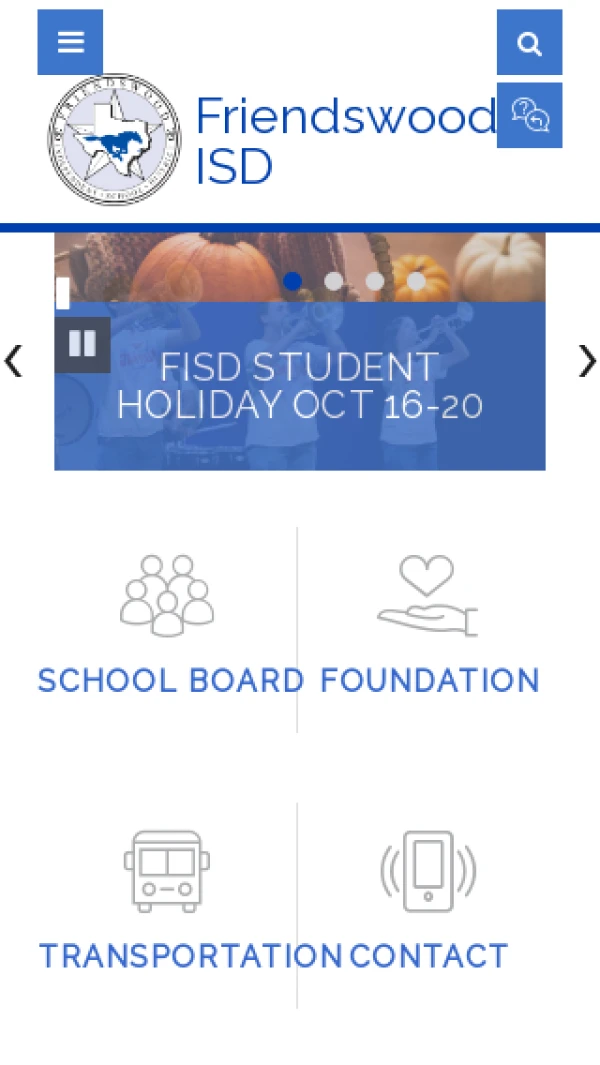Open the hamburger menu
The height and width of the screenshot is (1065, 600).
70,42
